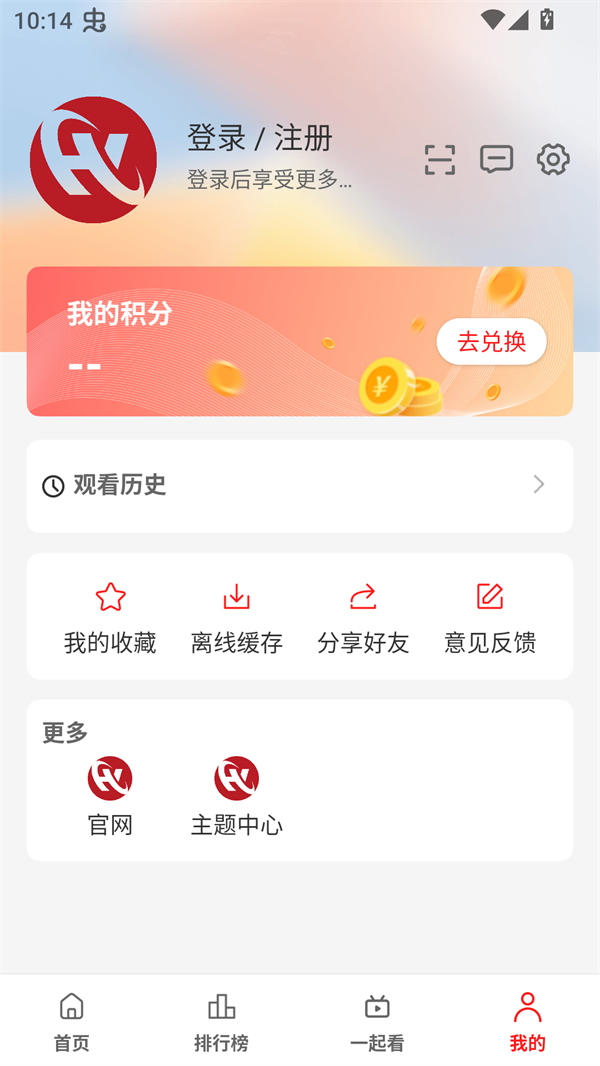Screen dimensions: 600x1066
Task: Open 观看历史 watch history
Action: click(300, 486)
